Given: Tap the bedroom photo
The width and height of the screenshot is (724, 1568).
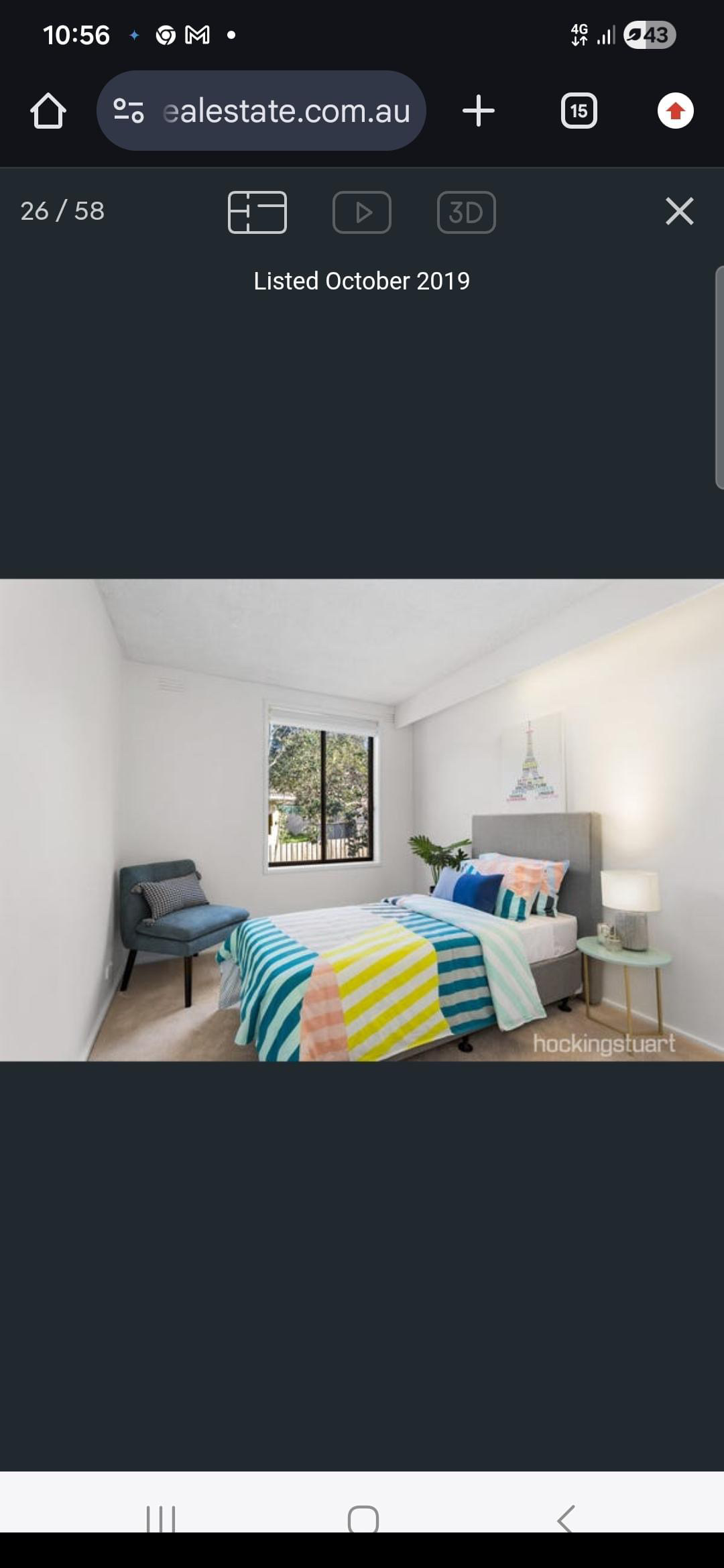Looking at the screenshot, I should 362,820.
